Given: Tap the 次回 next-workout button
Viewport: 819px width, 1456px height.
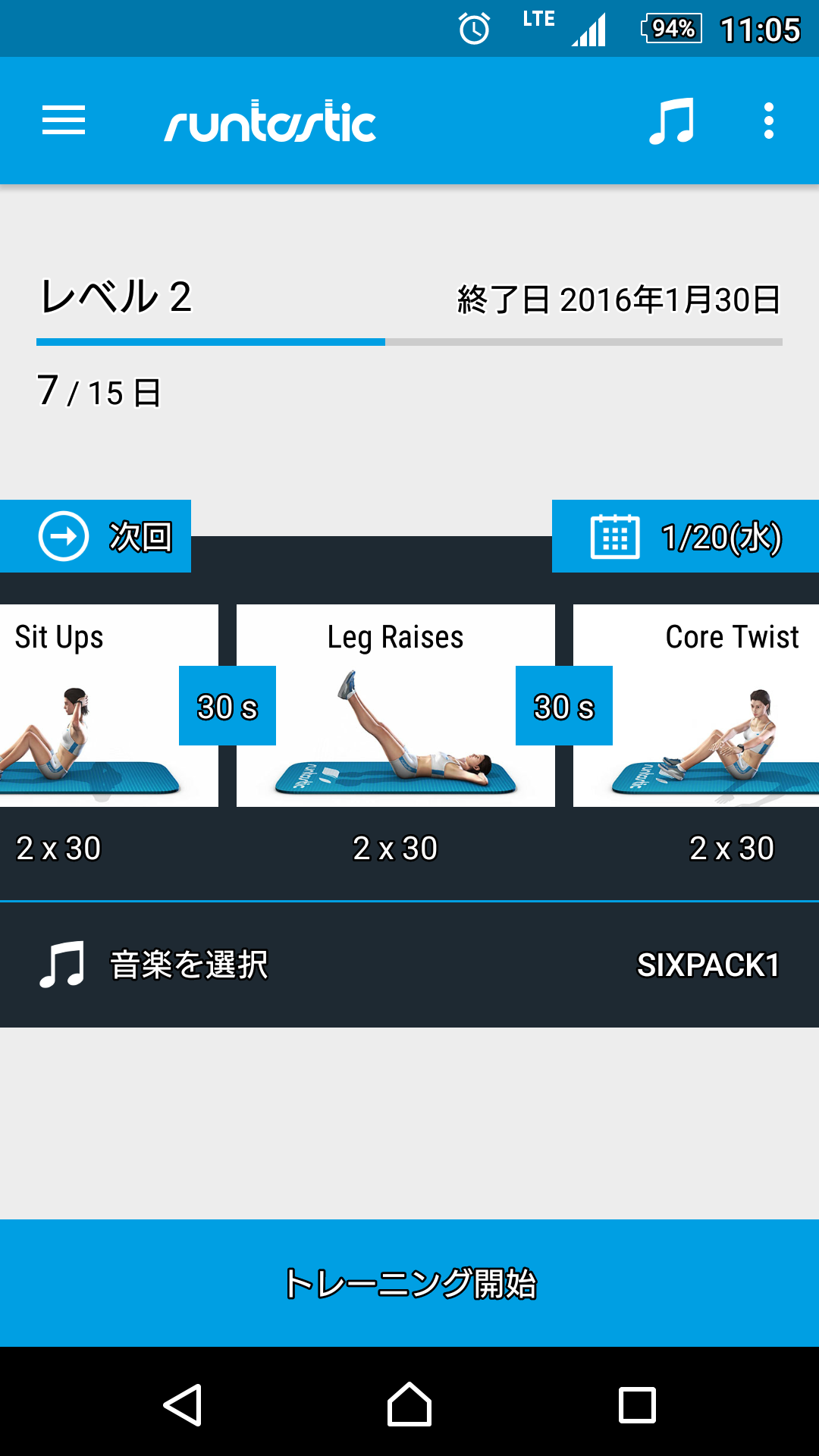Looking at the screenshot, I should tap(96, 536).
